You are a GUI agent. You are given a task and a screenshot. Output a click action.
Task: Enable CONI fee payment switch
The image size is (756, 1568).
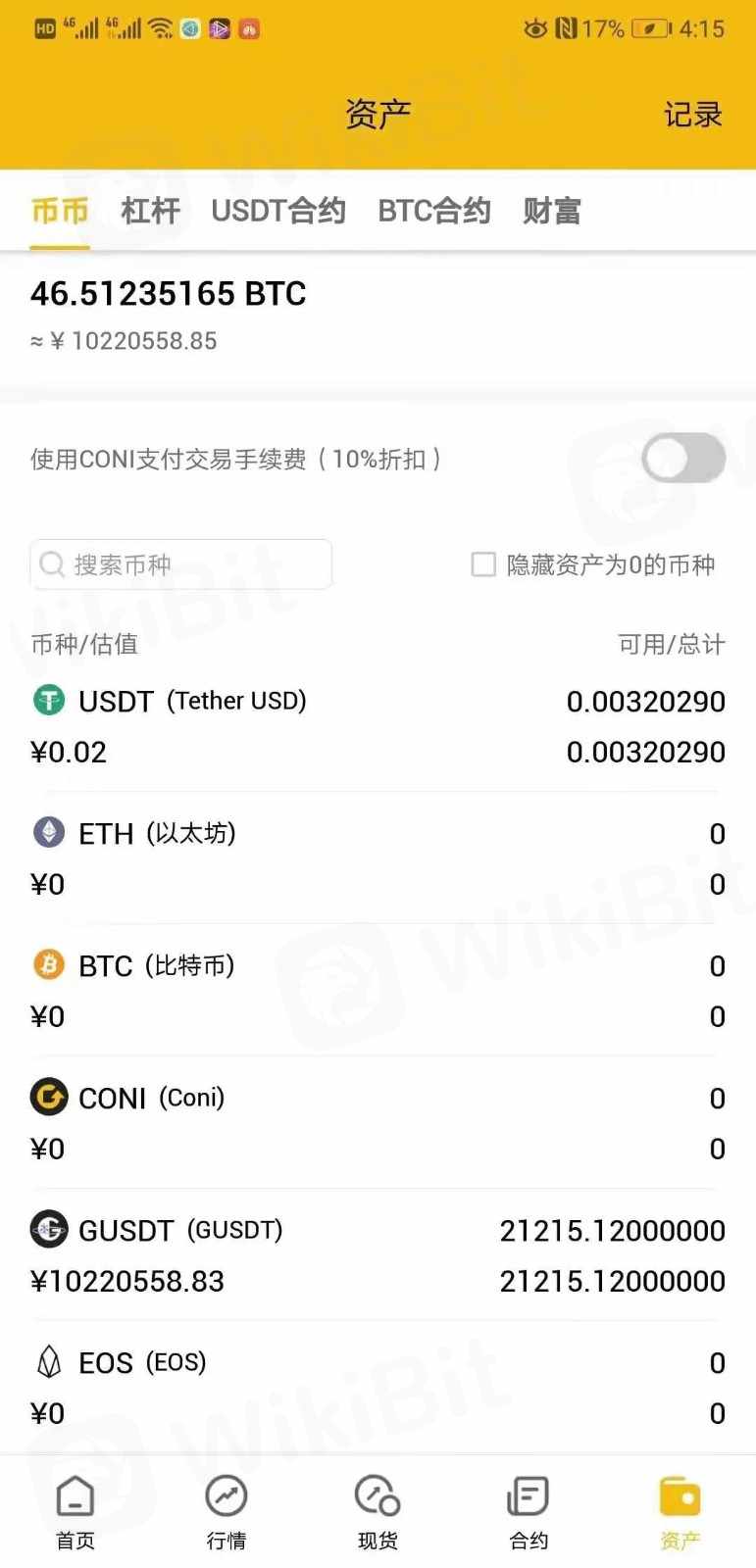[683, 459]
